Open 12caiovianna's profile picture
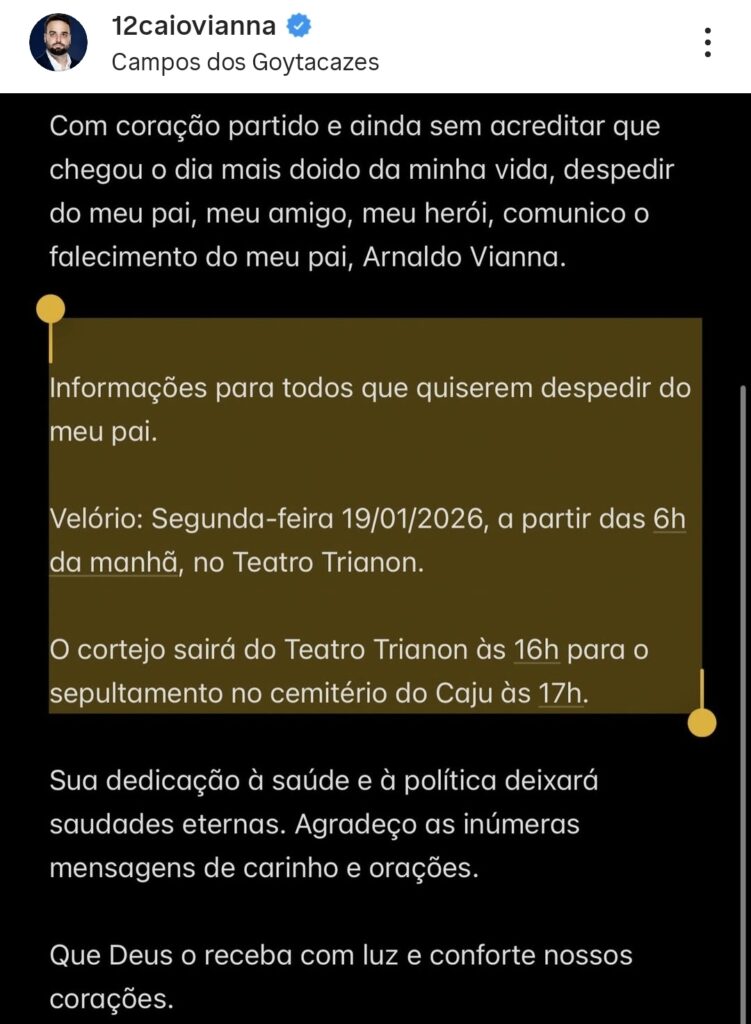This screenshot has width=751, height=1024. [x=57, y=43]
